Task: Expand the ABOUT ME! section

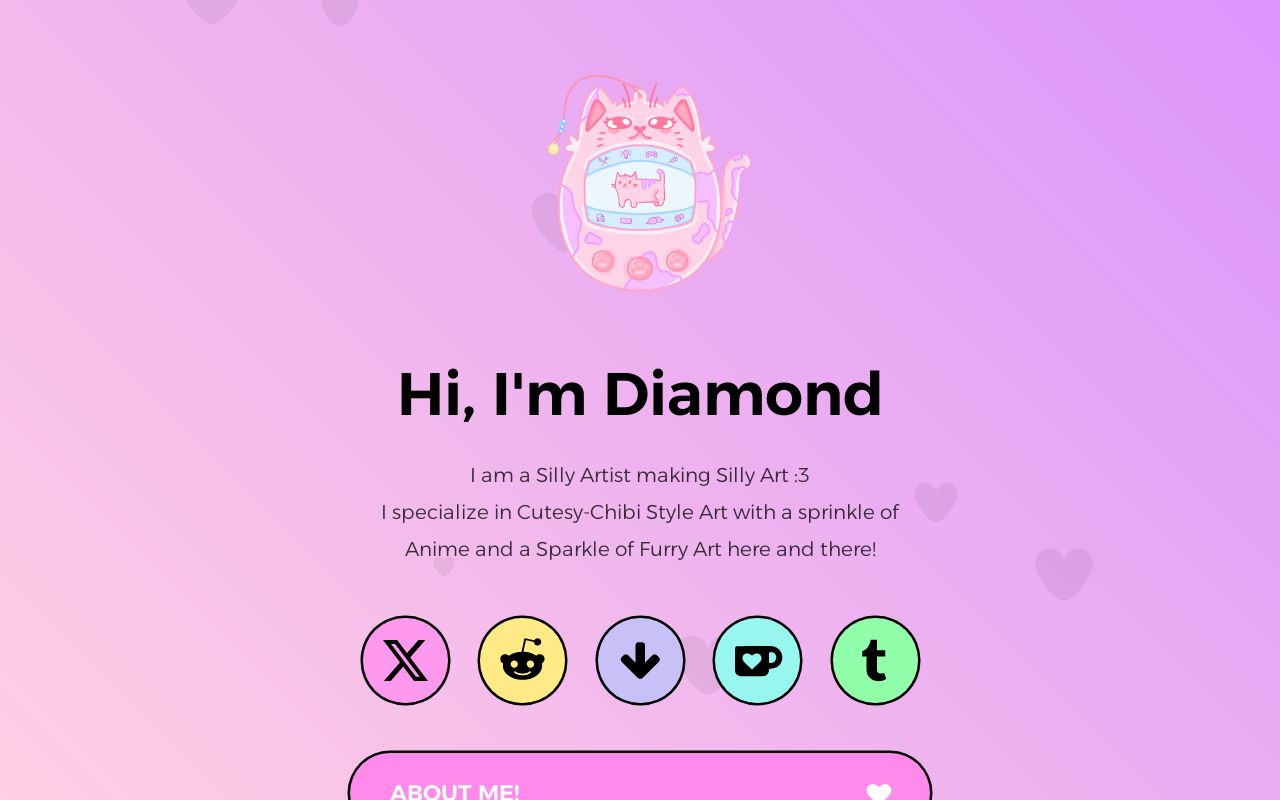Action: point(640,784)
